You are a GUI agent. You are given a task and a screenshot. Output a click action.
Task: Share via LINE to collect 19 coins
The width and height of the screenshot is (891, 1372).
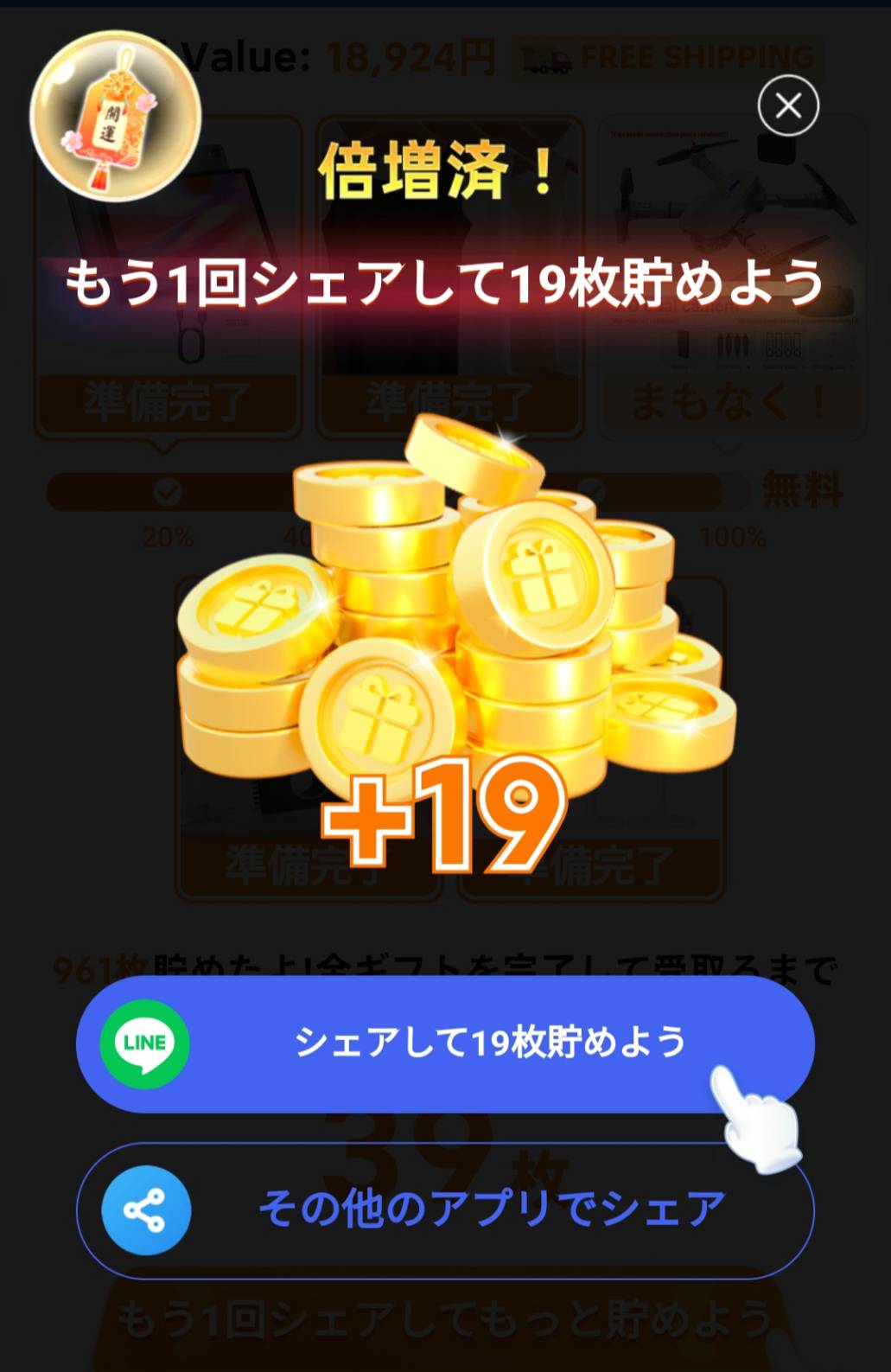[445, 1043]
